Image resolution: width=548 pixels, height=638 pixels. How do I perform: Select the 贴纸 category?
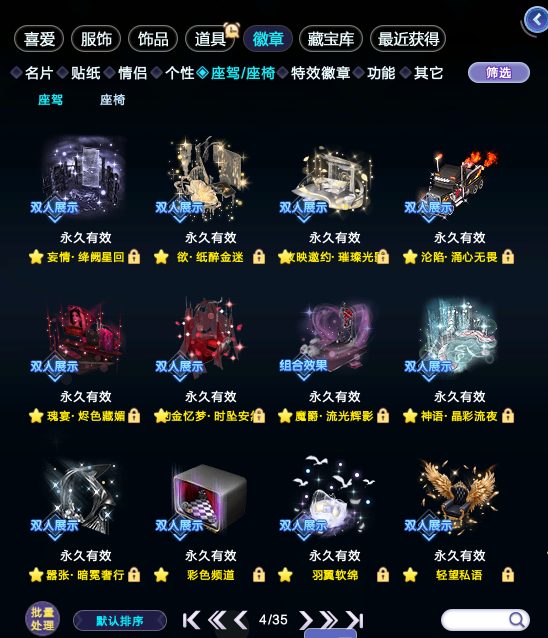coord(86,73)
